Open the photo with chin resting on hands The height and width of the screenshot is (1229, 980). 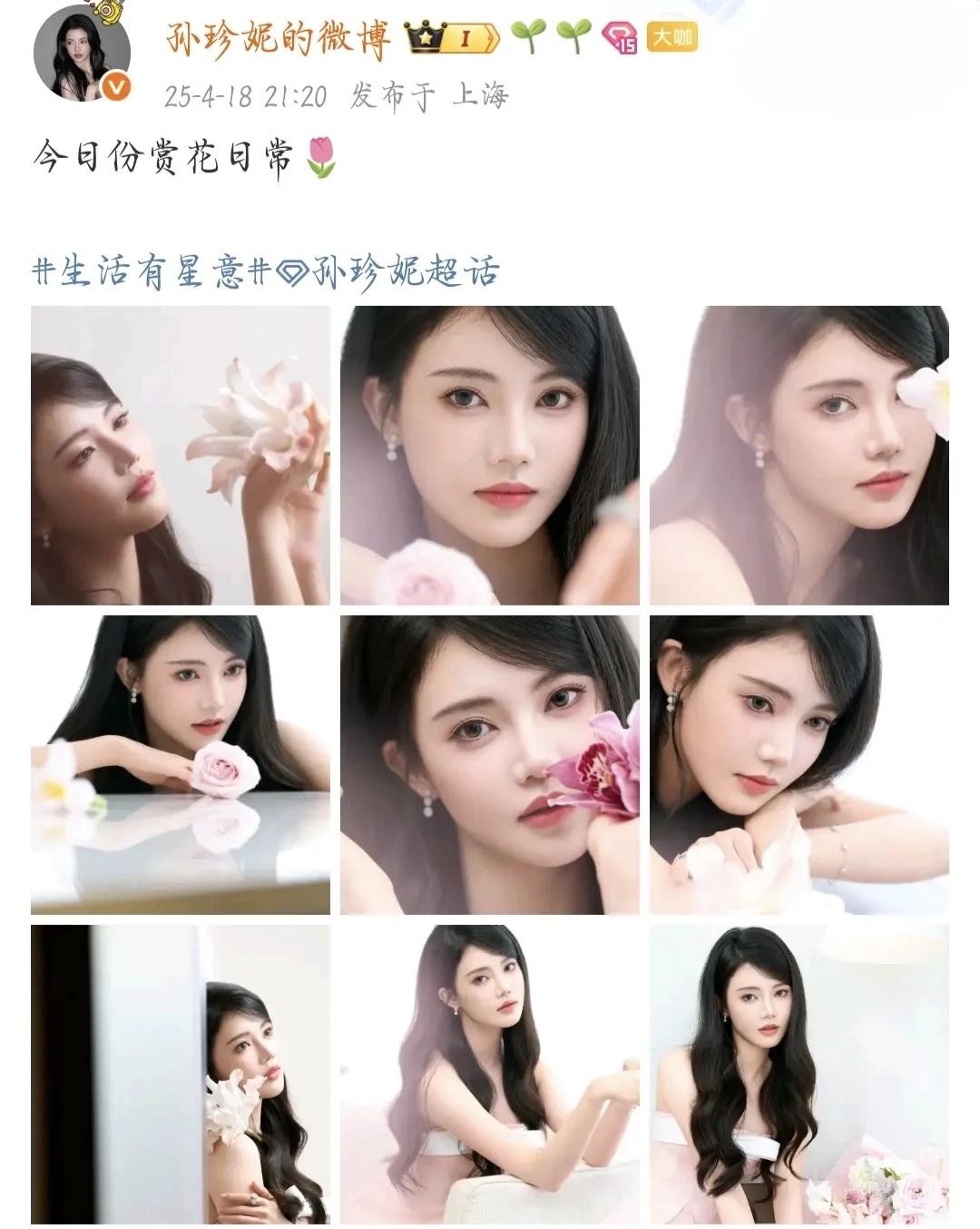[799, 765]
